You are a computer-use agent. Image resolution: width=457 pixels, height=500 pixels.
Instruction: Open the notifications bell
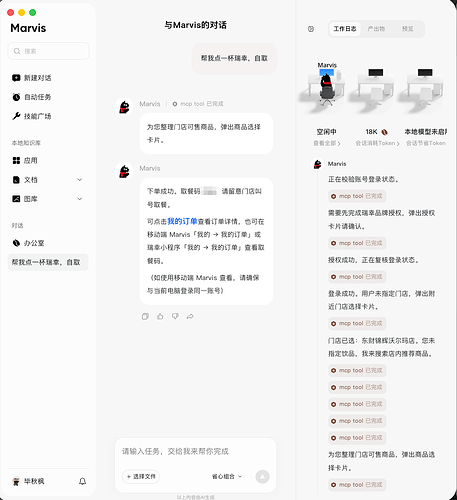82,481
